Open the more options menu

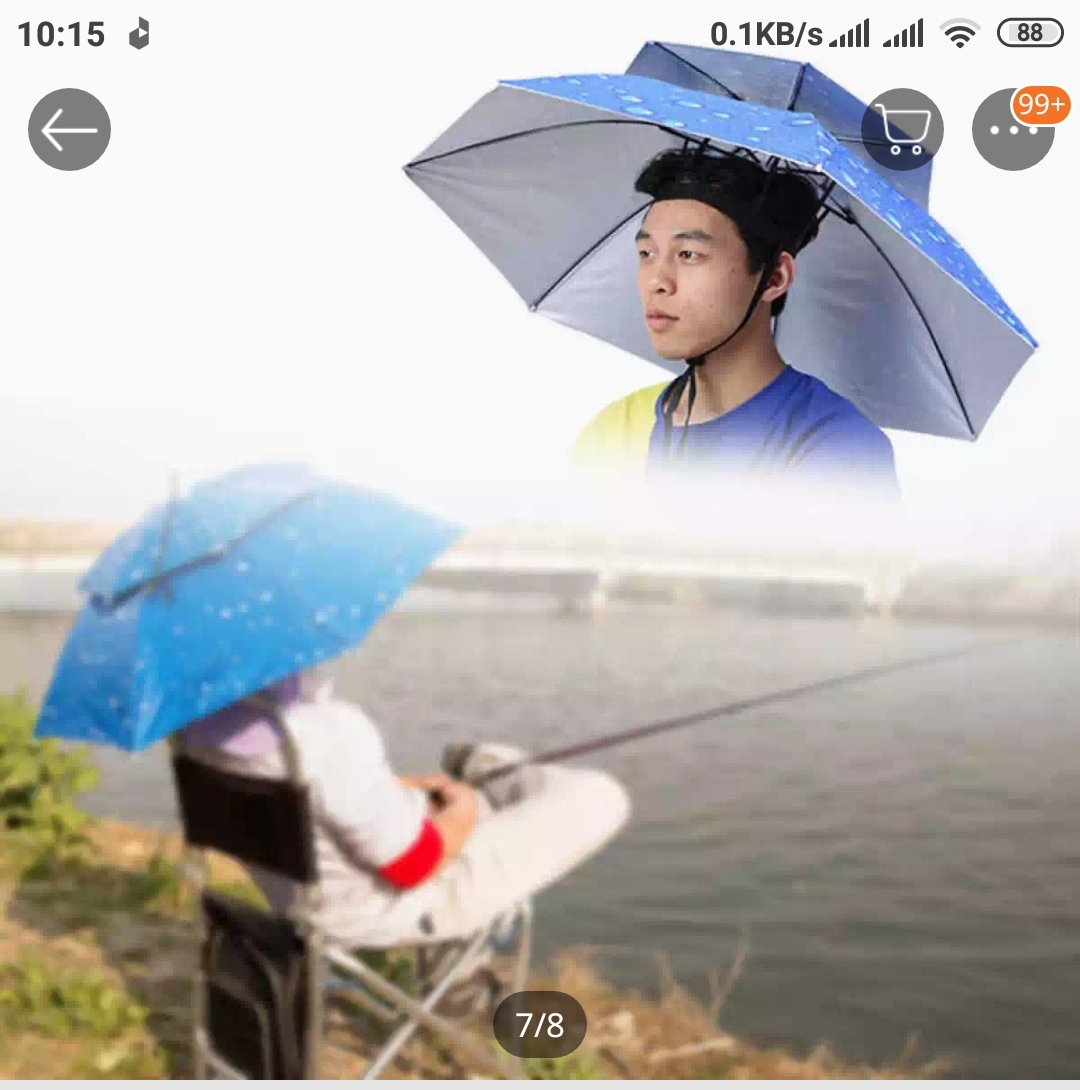(x=1012, y=130)
